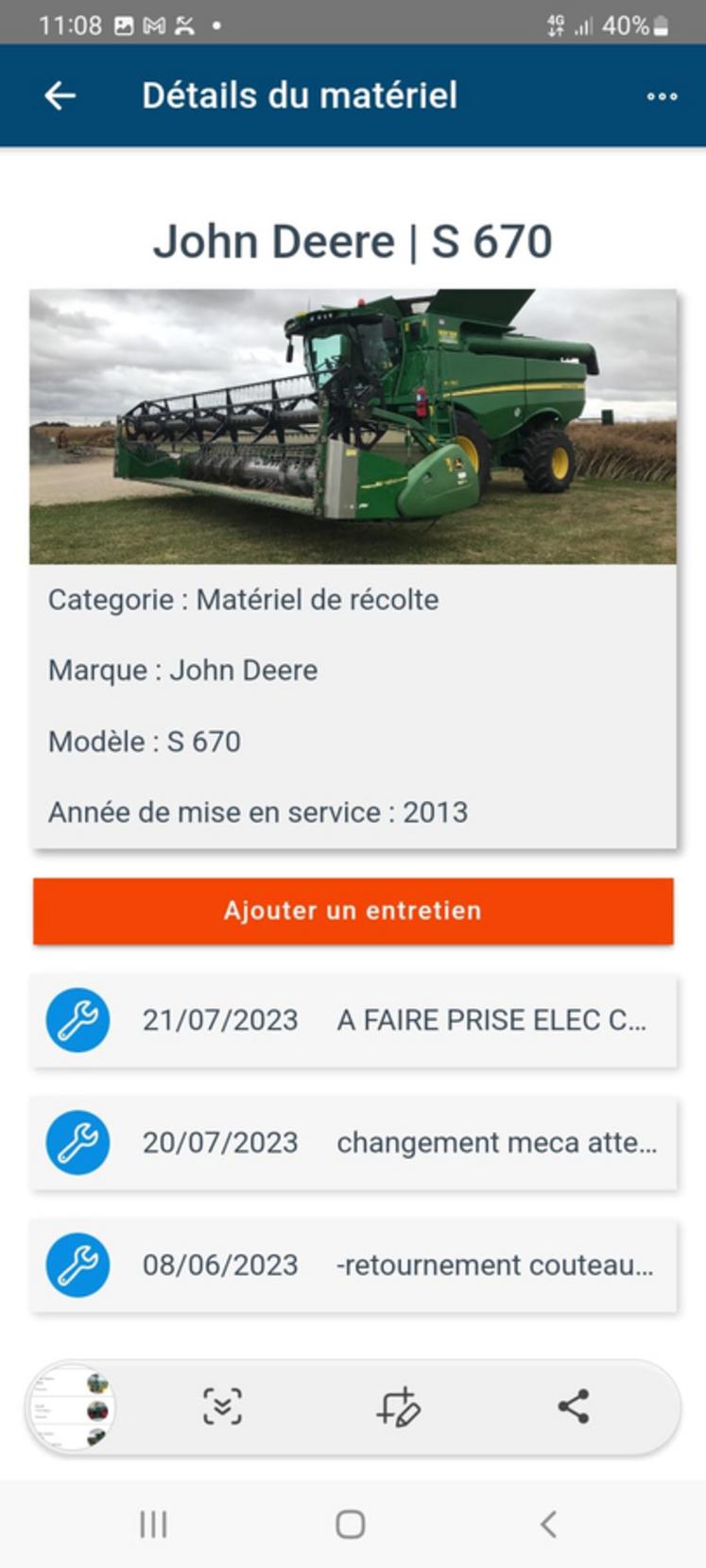View the John Deere S 670 photo
This screenshot has height=1568, width=706.
(x=353, y=423)
